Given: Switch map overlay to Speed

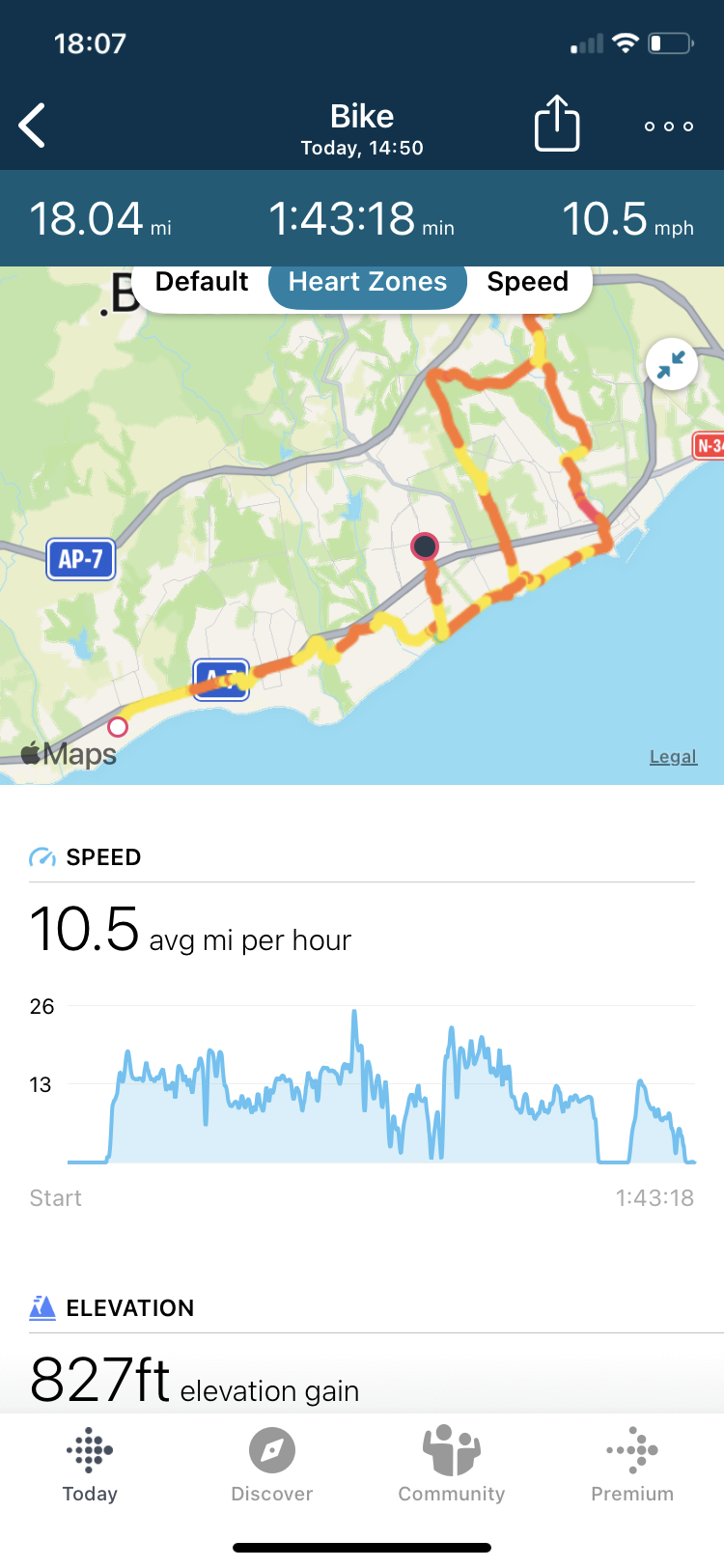Looking at the screenshot, I should tap(527, 282).
